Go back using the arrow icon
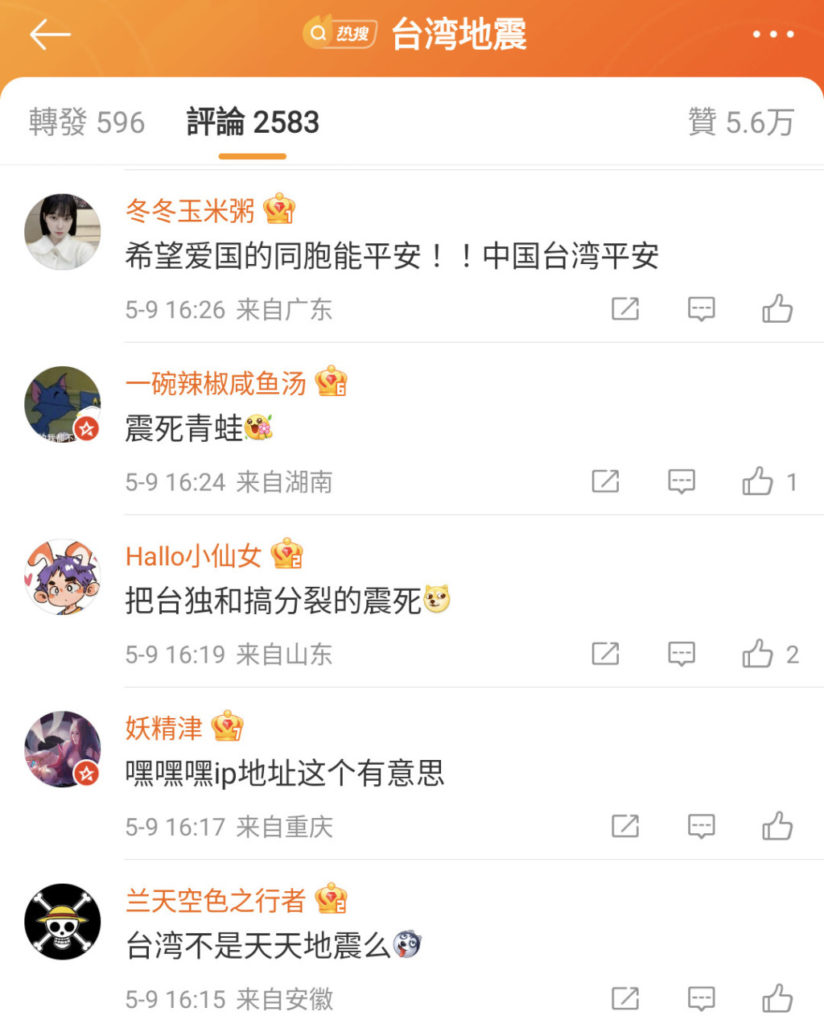The height and width of the screenshot is (1024, 824). [49, 36]
